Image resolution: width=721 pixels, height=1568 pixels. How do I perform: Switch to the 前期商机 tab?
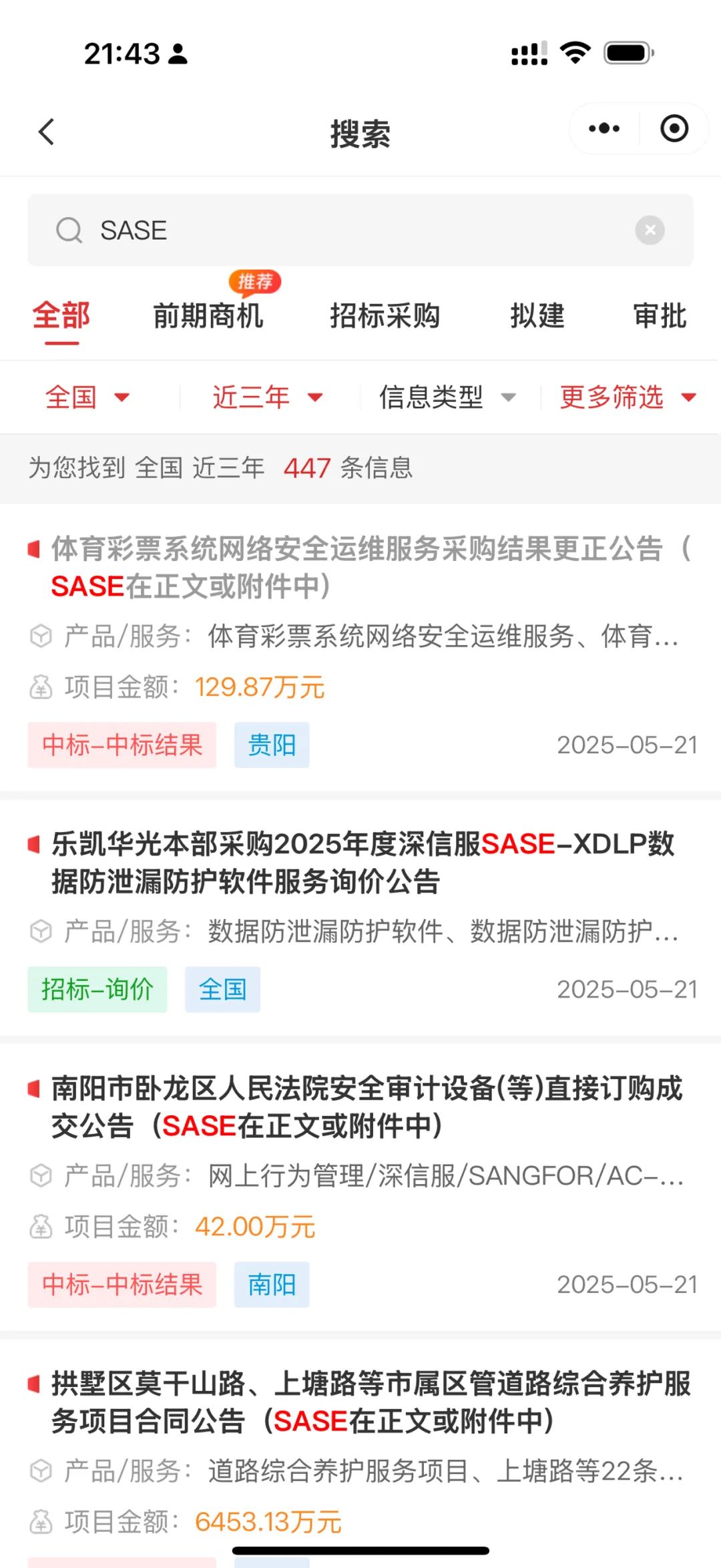(x=208, y=316)
